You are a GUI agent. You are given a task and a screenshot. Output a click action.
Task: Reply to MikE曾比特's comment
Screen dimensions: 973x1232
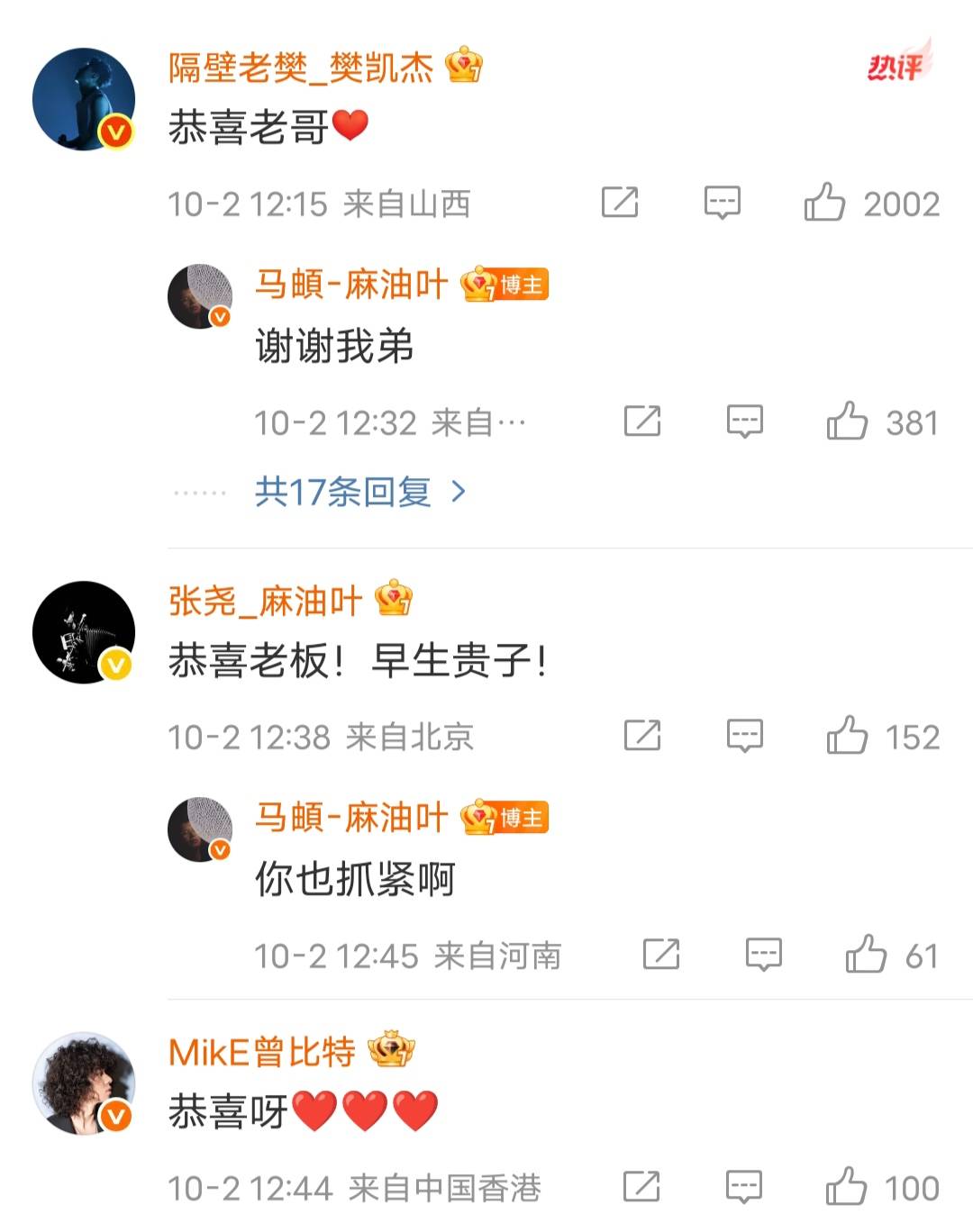click(x=744, y=1187)
